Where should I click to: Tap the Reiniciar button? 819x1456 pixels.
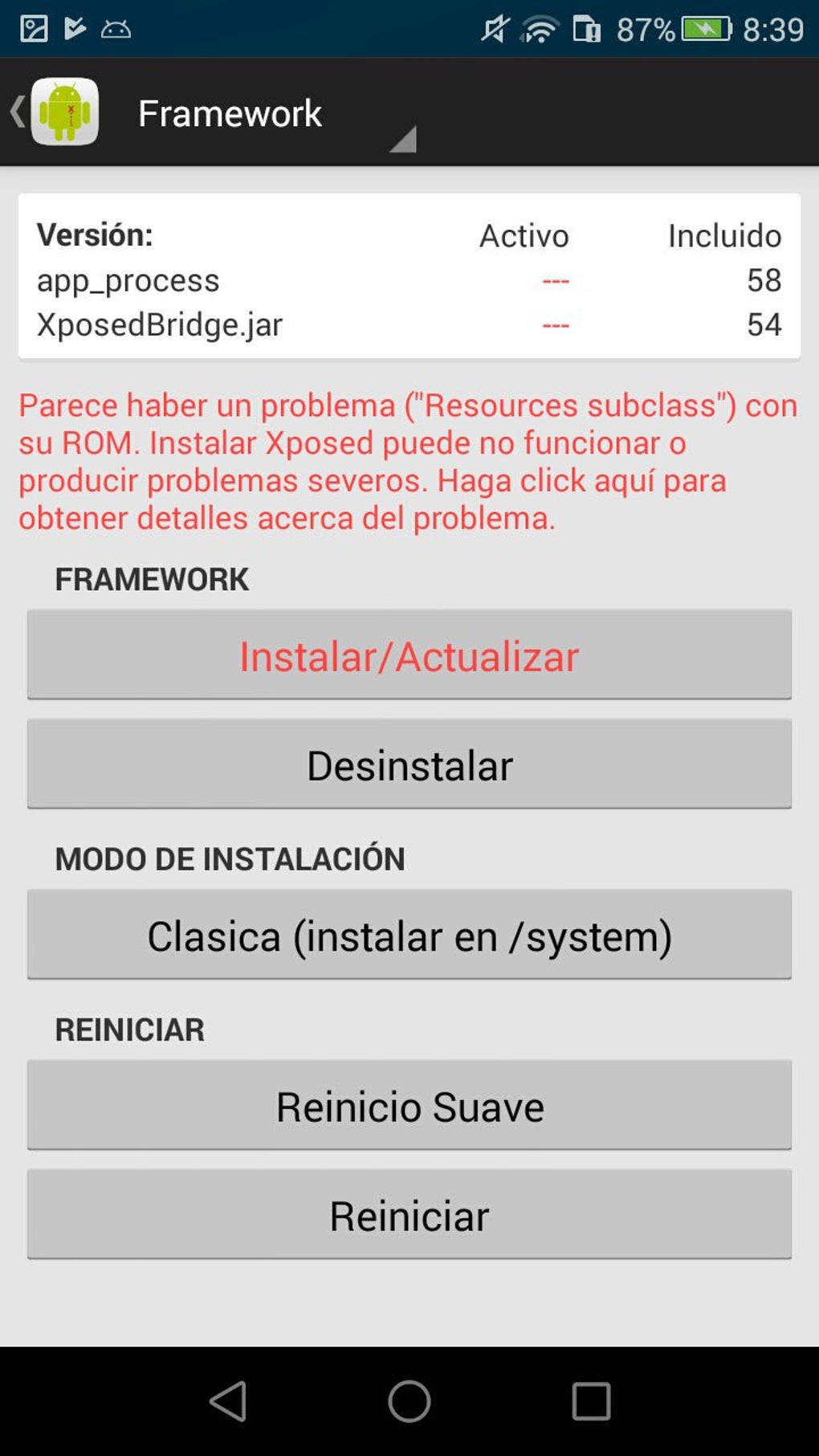(409, 1214)
